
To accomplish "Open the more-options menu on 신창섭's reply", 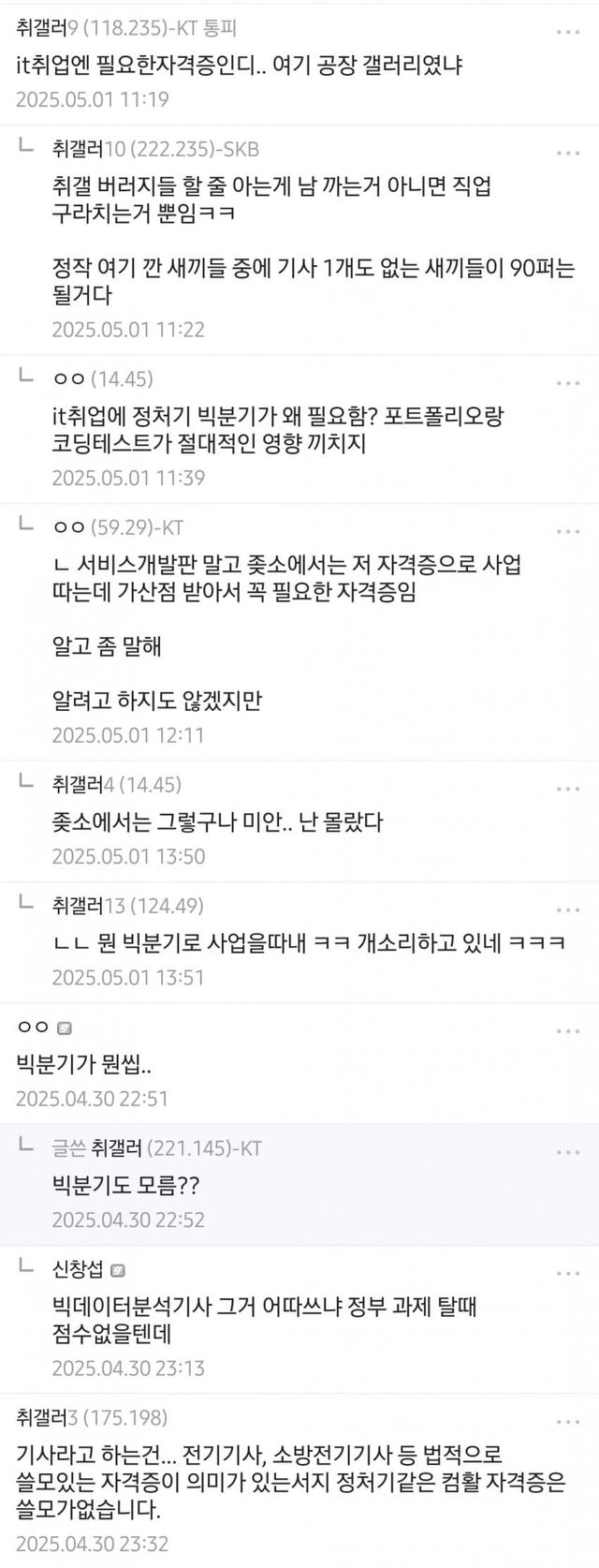I will coord(568,1273).
